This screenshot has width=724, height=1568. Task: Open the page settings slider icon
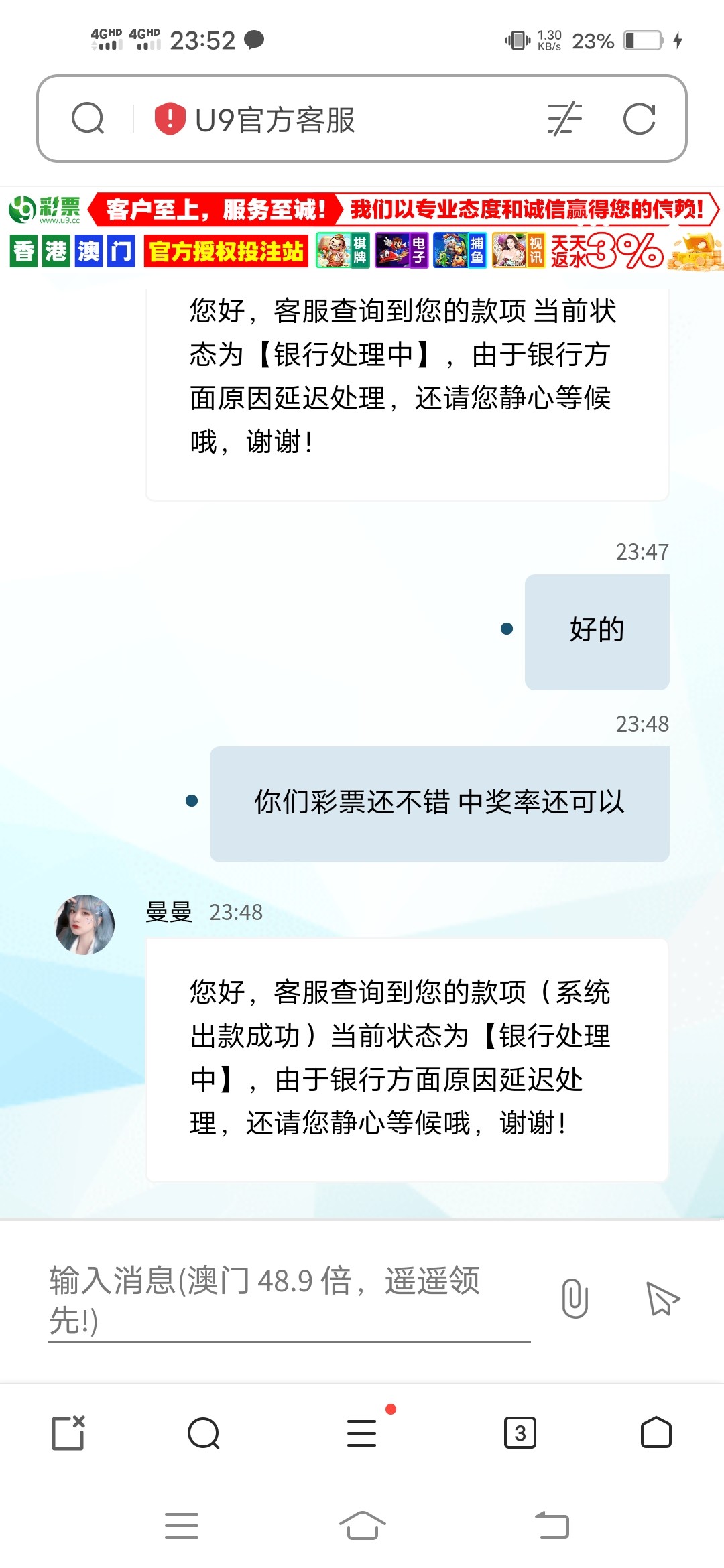pyautogui.click(x=564, y=119)
